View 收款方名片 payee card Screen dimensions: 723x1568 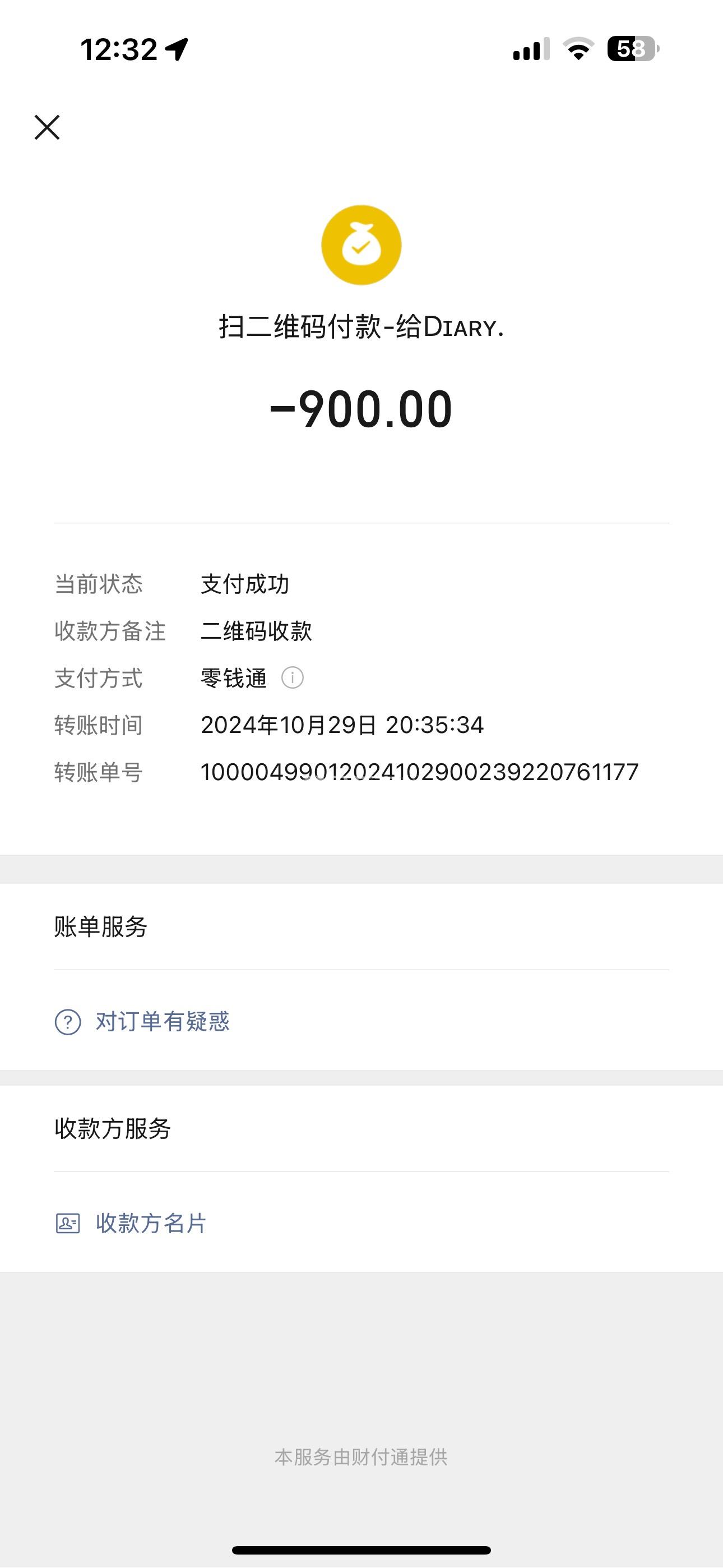click(150, 1223)
